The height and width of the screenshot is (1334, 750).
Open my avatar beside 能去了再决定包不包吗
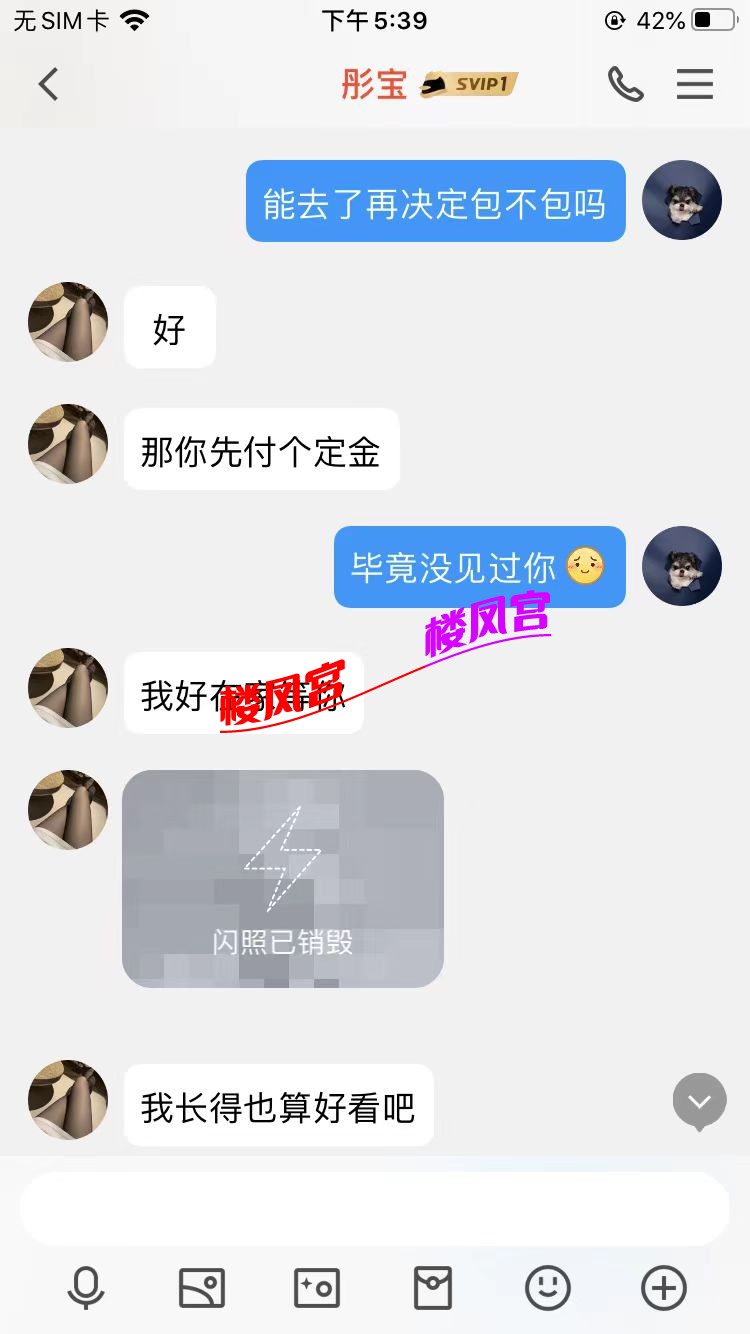point(682,200)
